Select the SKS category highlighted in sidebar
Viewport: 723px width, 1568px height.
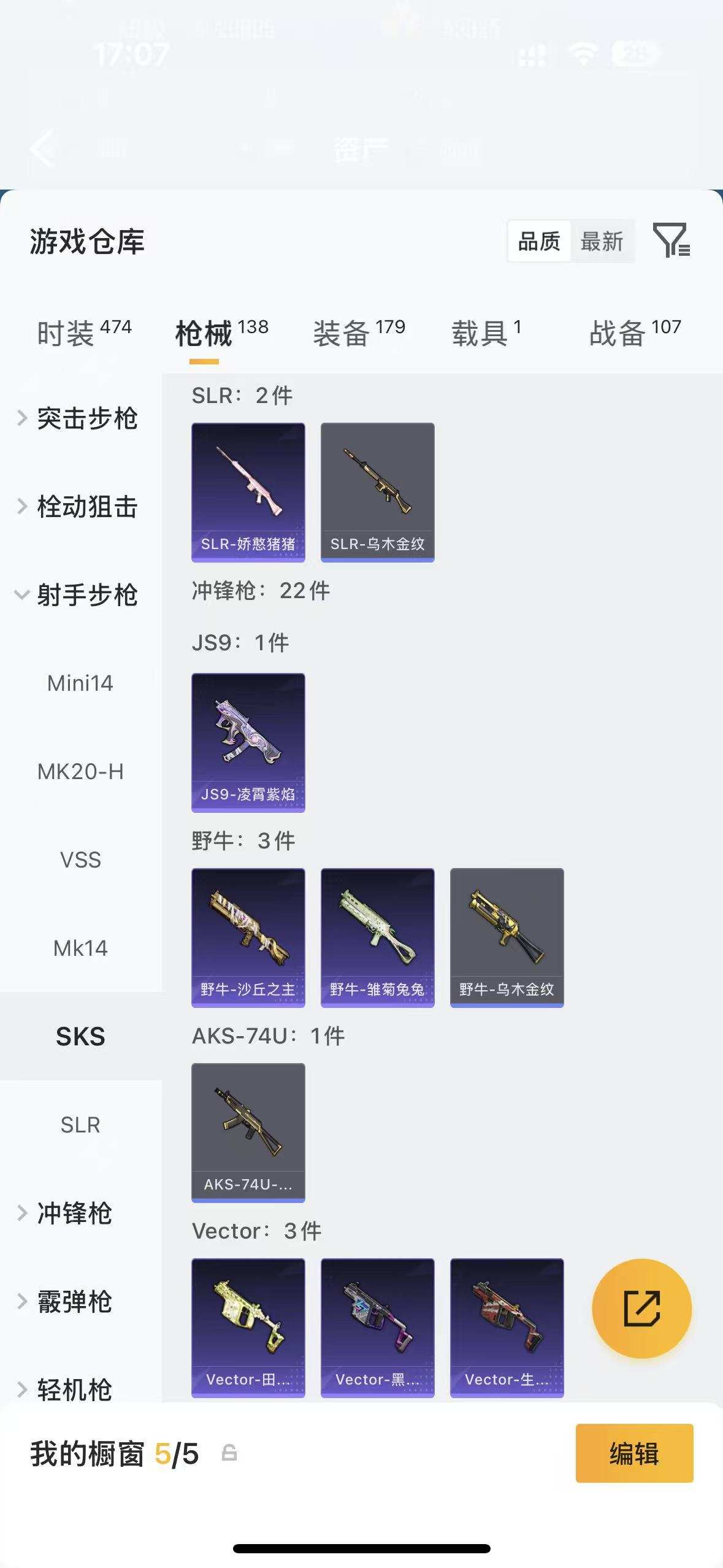point(80,1037)
